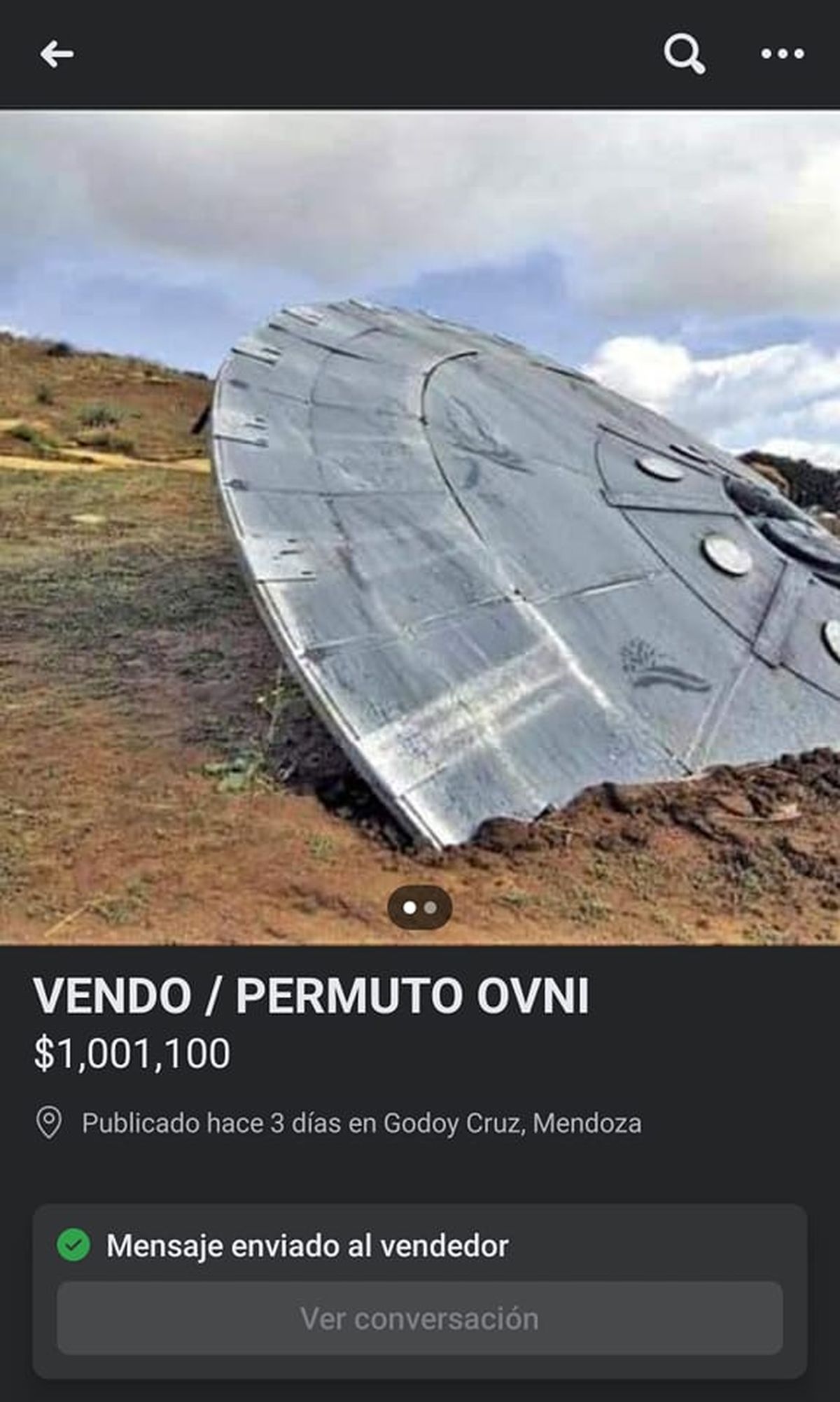The width and height of the screenshot is (840, 1402).
Task: Open the OVNI listing photo
Action: (420, 525)
